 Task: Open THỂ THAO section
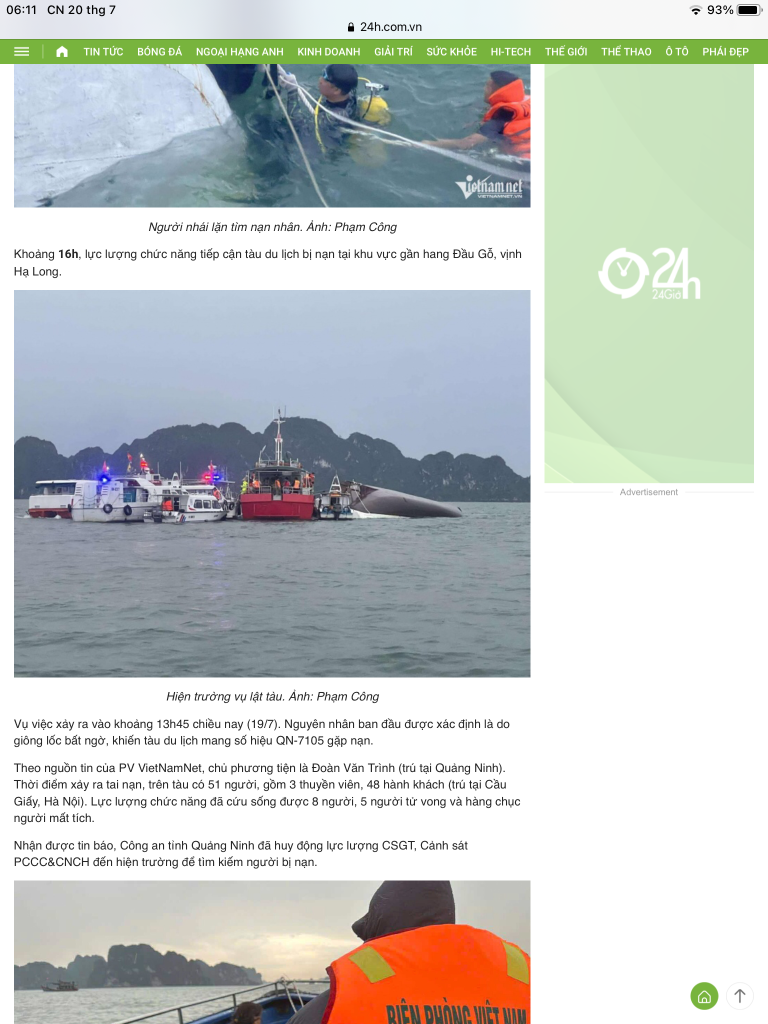[626, 52]
